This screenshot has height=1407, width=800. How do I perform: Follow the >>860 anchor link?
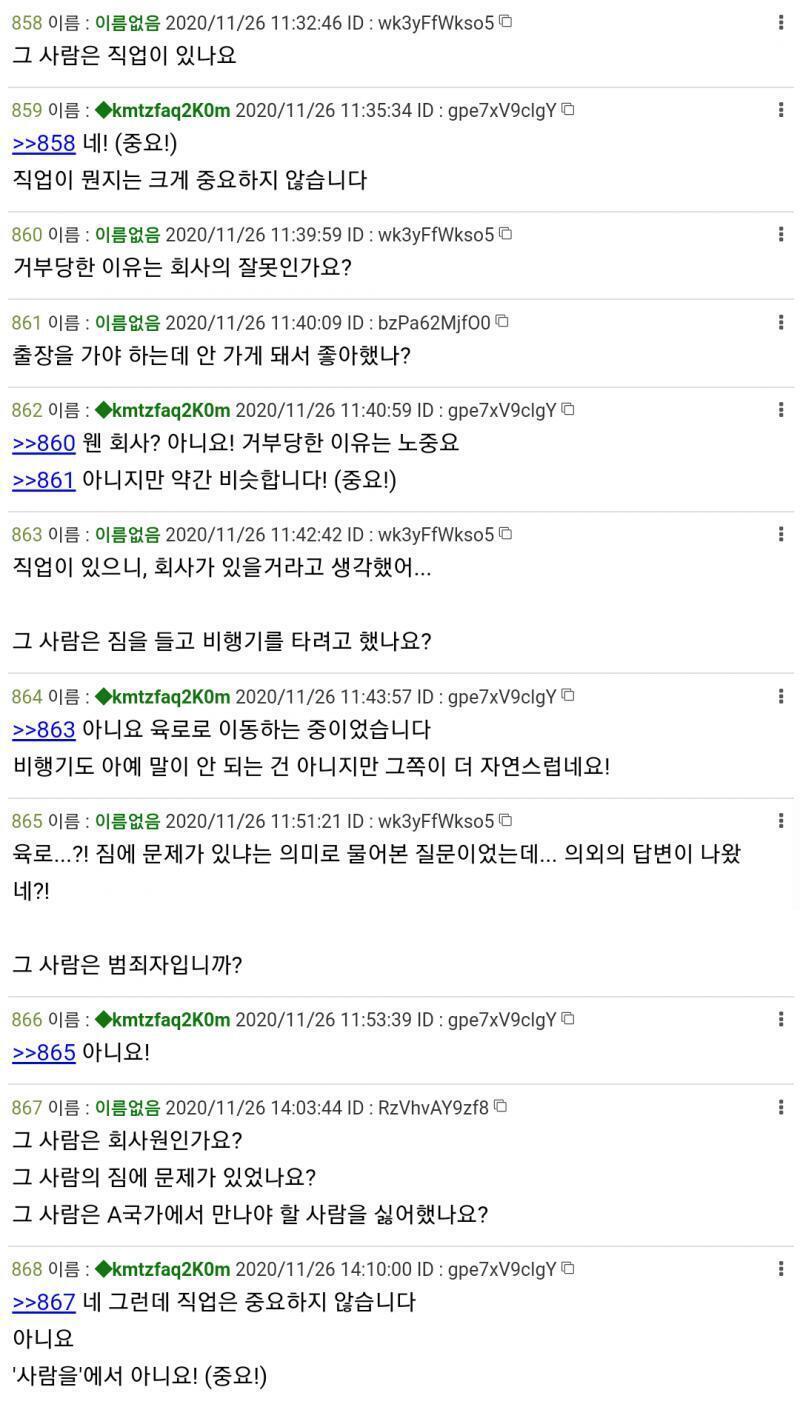(44, 443)
